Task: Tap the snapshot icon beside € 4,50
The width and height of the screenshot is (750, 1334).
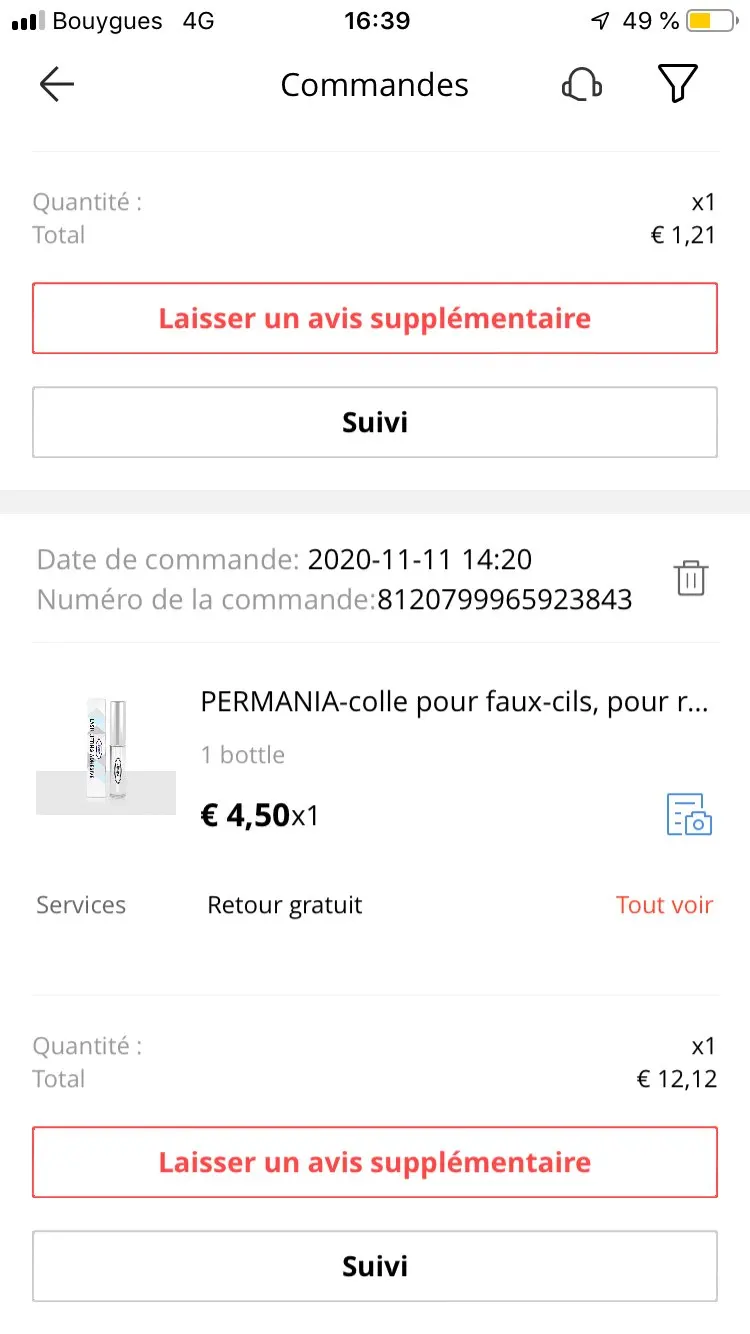Action: click(x=689, y=814)
